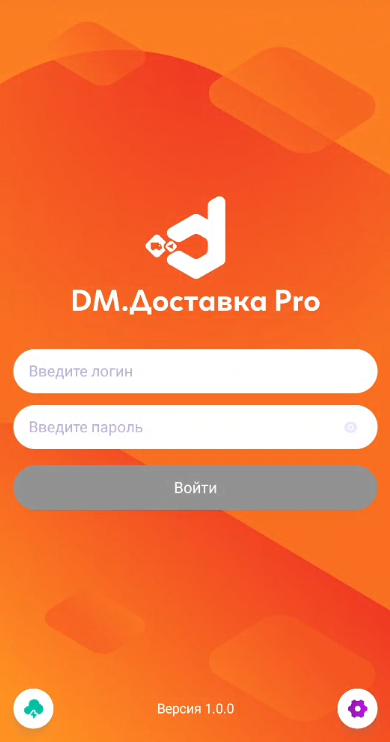Tap the login input field
Viewport: 390px width, 742px height.
(195, 371)
